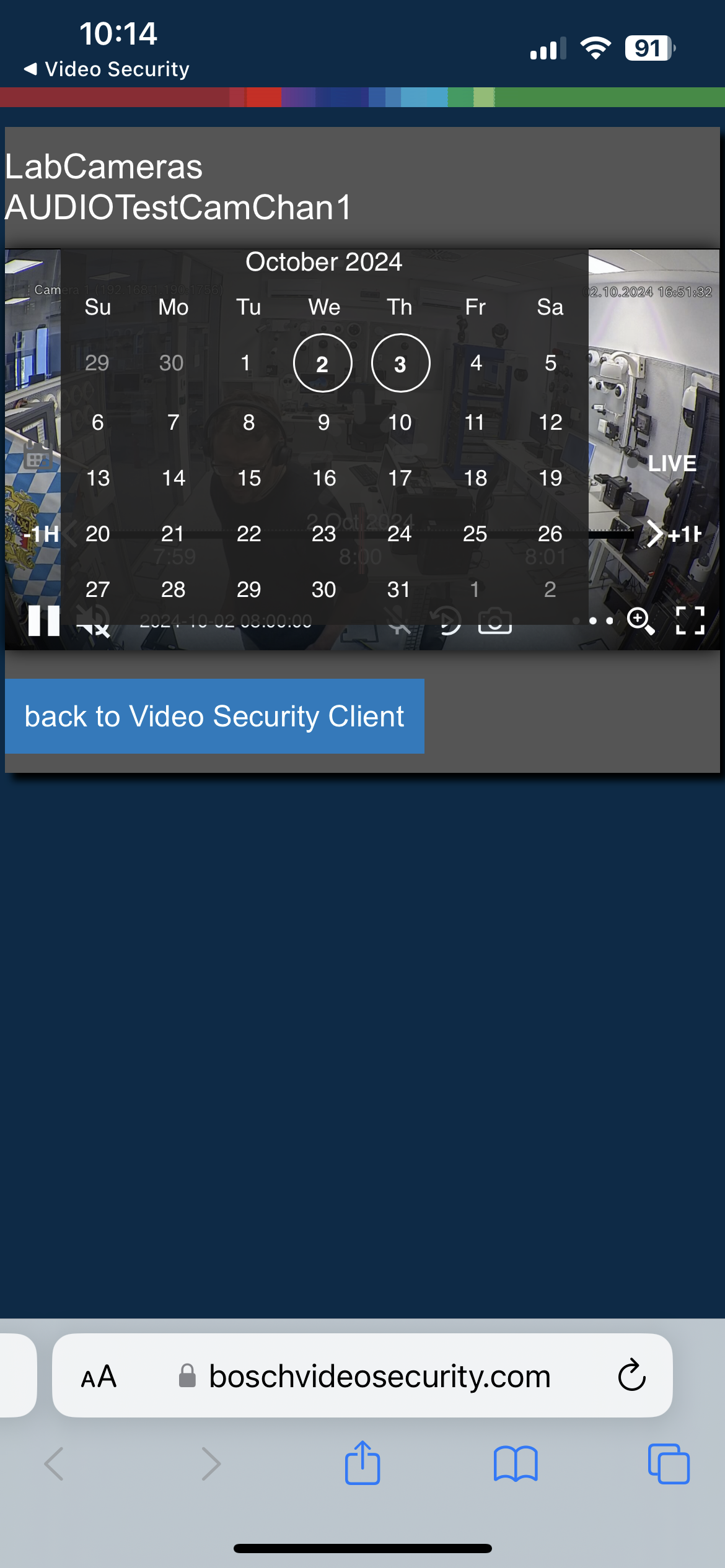The image size is (725, 1568).
Task: Jump back one hour
Action: click(41, 533)
